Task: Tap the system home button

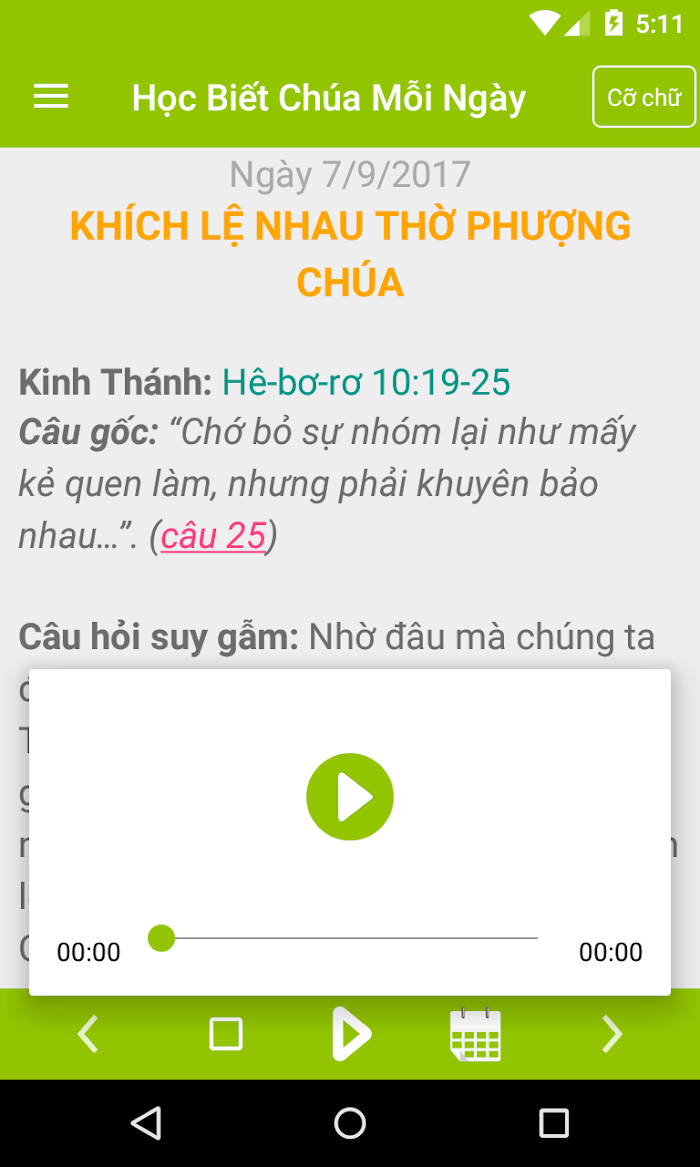Action: pyautogui.click(x=350, y=1122)
